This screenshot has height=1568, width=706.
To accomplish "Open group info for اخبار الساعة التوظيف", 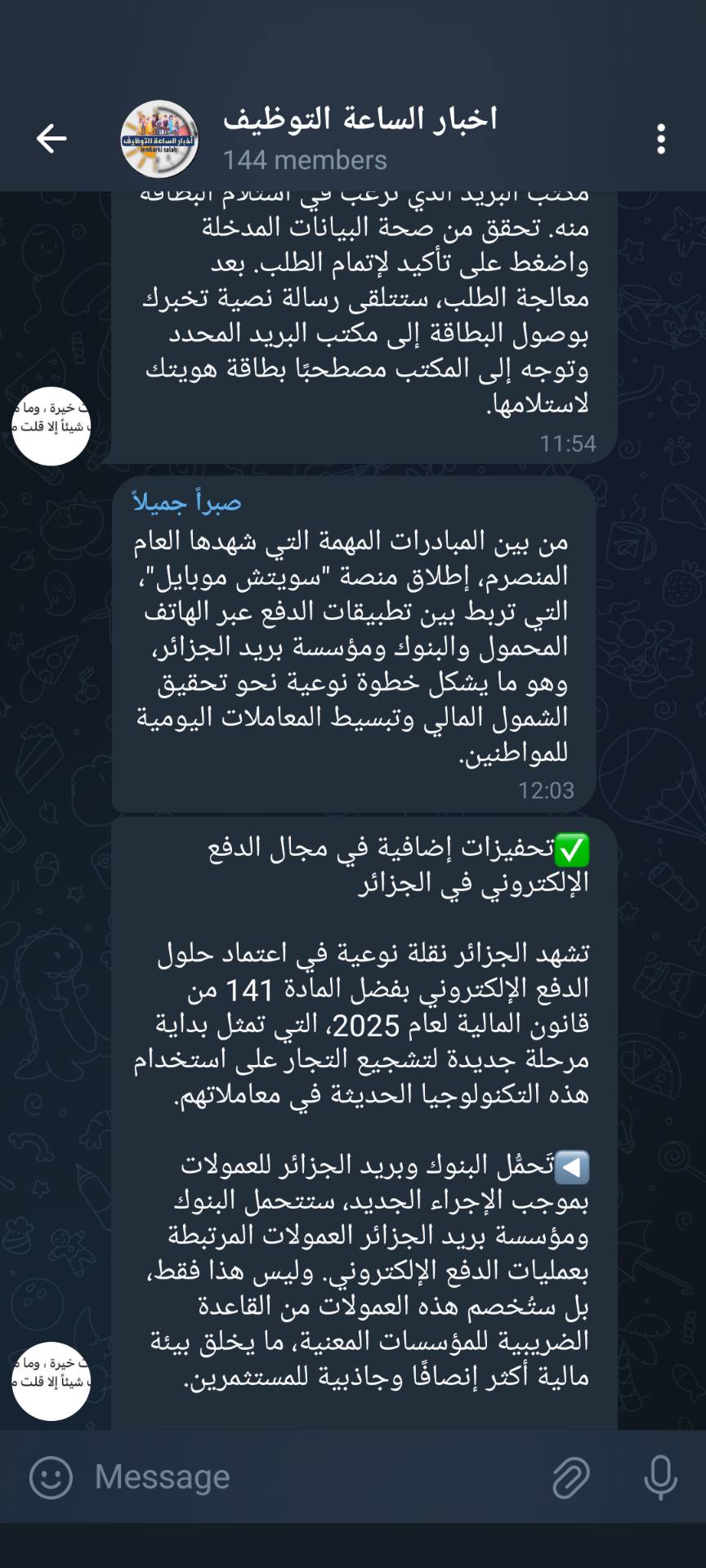I will tap(360, 137).
